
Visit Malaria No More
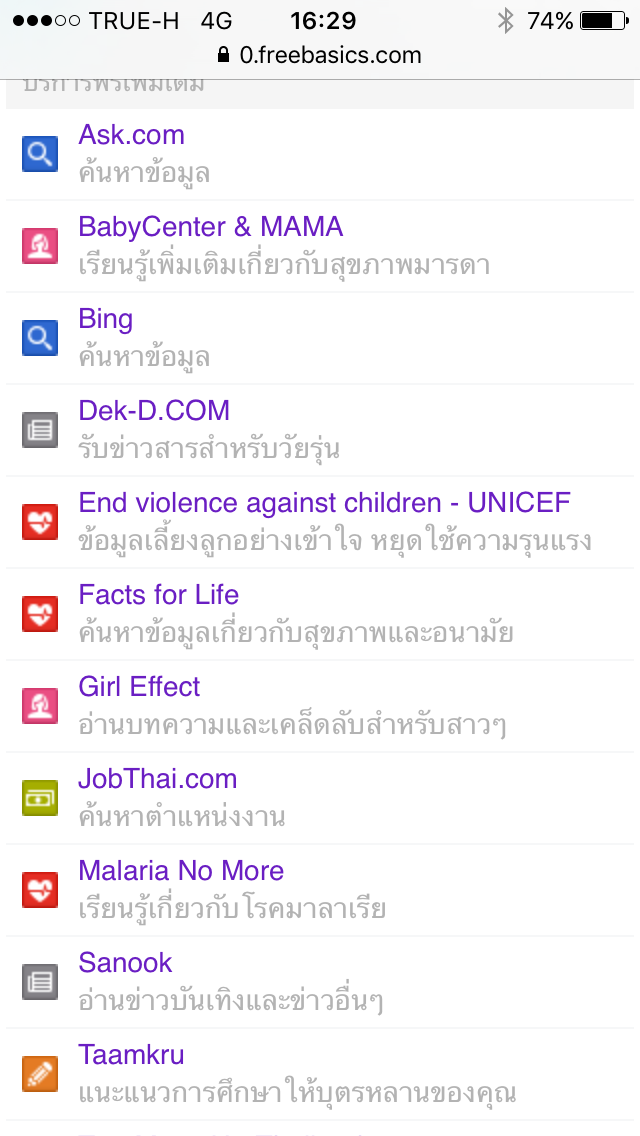coord(320,890)
